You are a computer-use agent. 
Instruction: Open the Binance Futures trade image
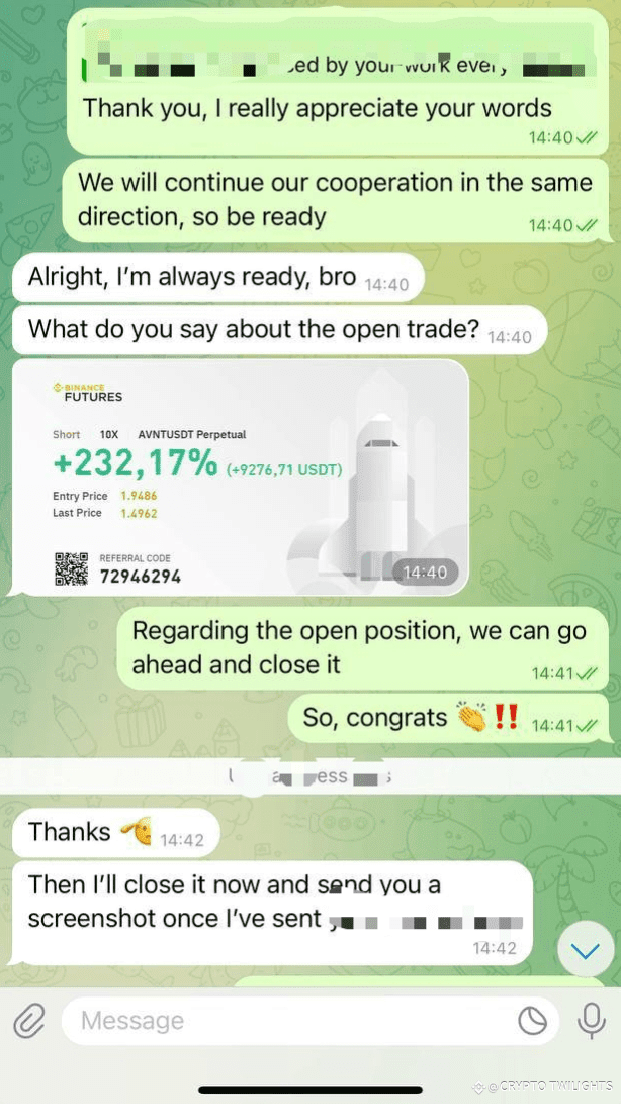pos(240,477)
